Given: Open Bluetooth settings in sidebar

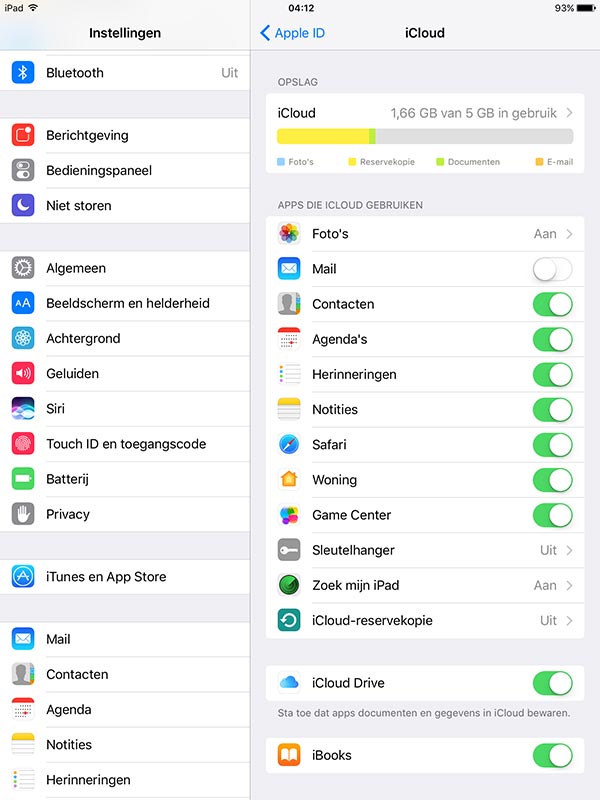Looking at the screenshot, I should (x=125, y=73).
